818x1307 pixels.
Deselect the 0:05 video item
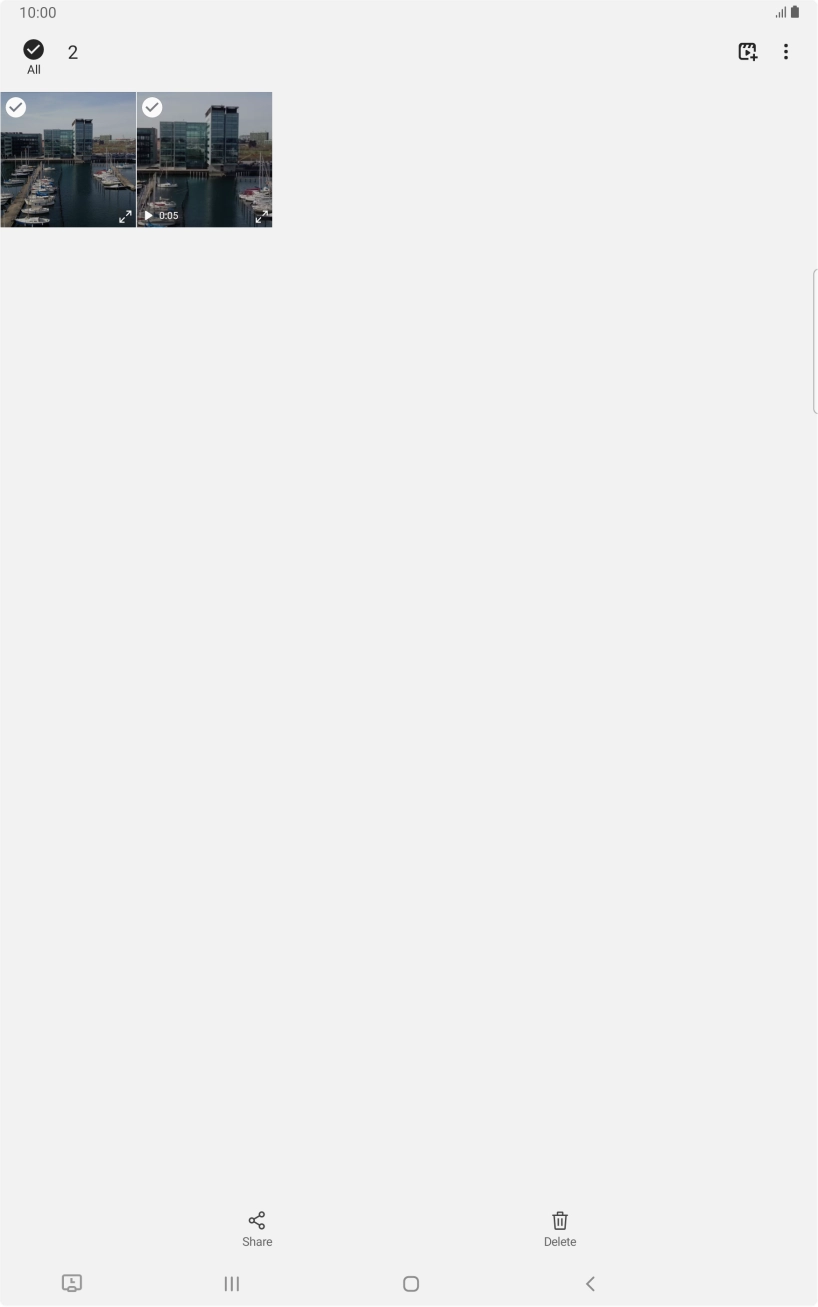pos(152,107)
